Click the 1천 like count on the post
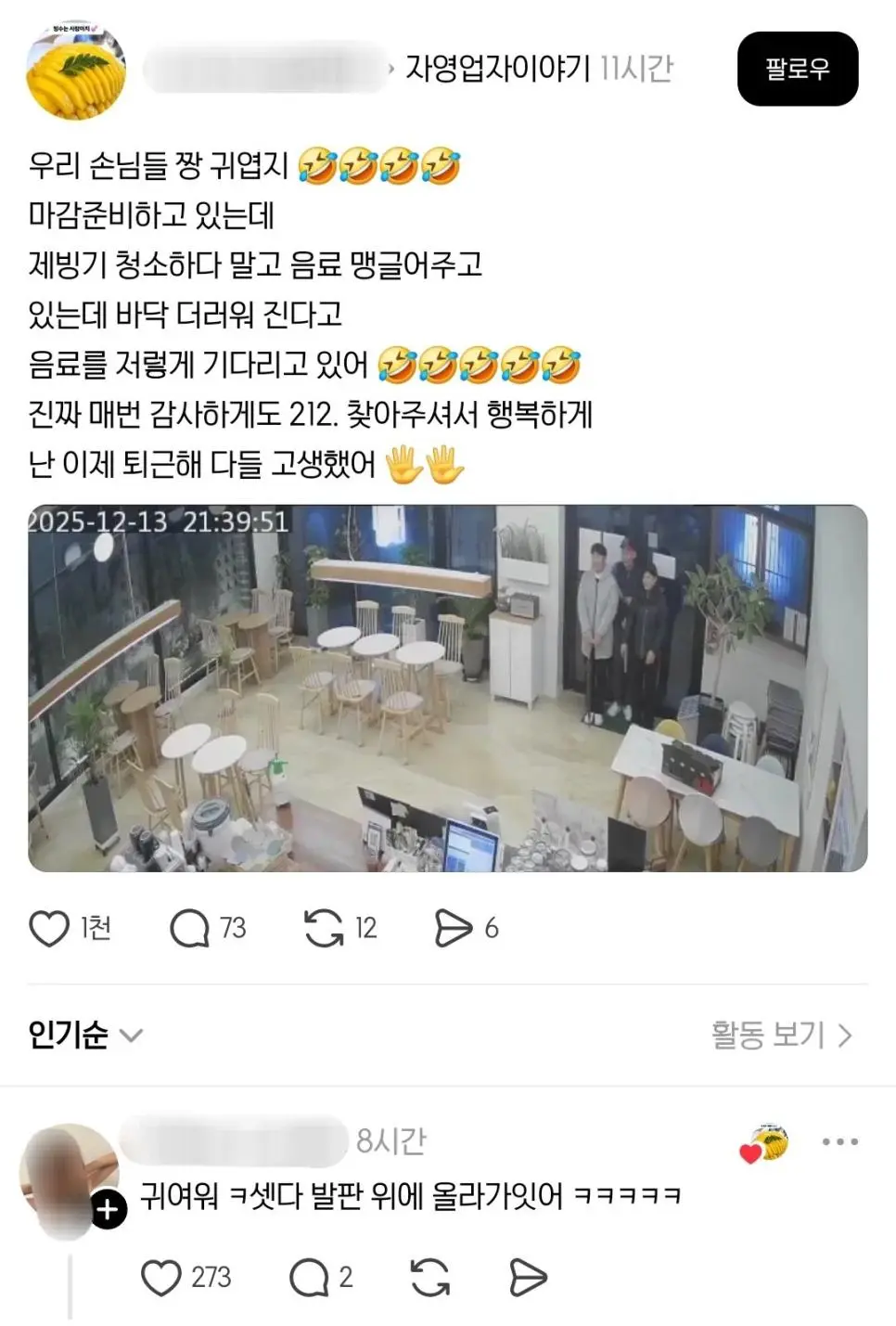The image size is (896, 1326). (x=93, y=928)
